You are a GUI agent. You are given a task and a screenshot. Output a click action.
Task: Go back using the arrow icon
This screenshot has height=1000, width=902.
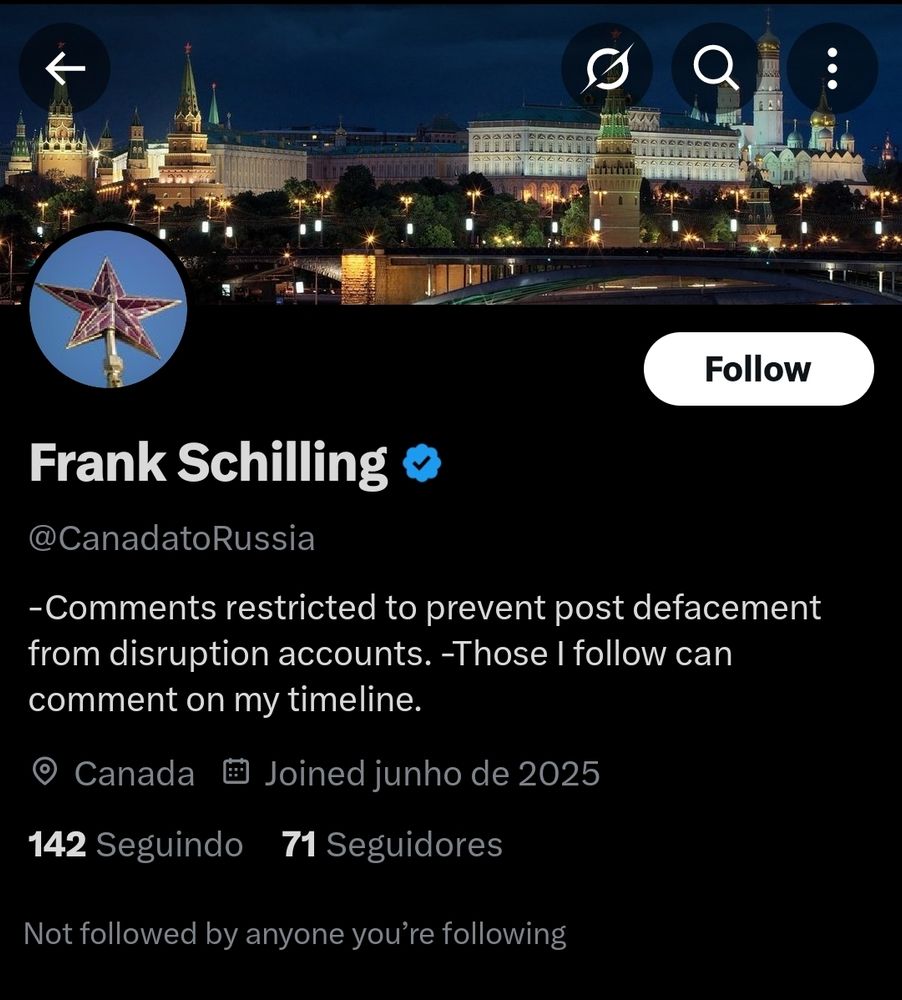(65, 68)
